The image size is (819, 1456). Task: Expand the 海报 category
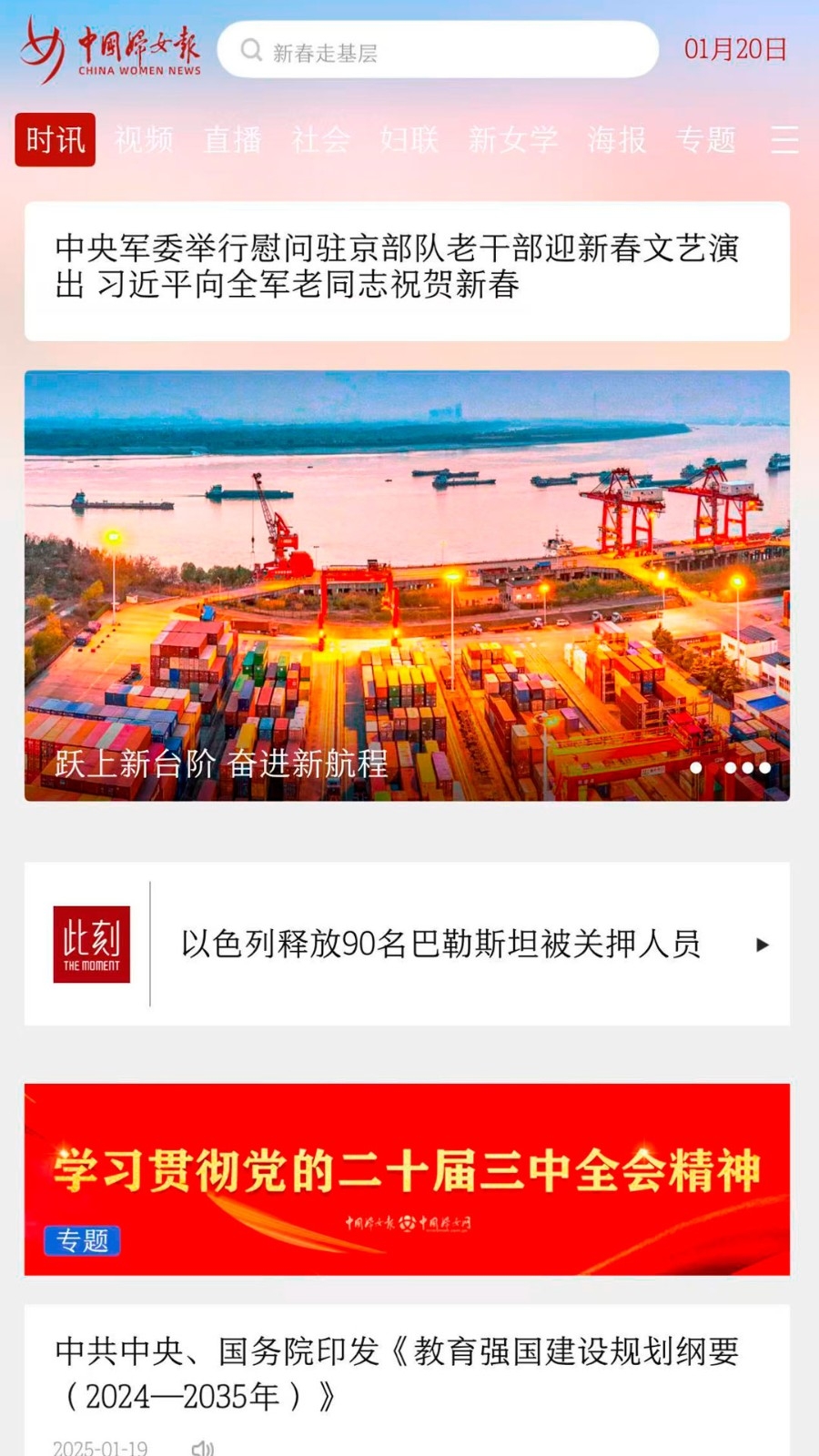click(x=616, y=139)
